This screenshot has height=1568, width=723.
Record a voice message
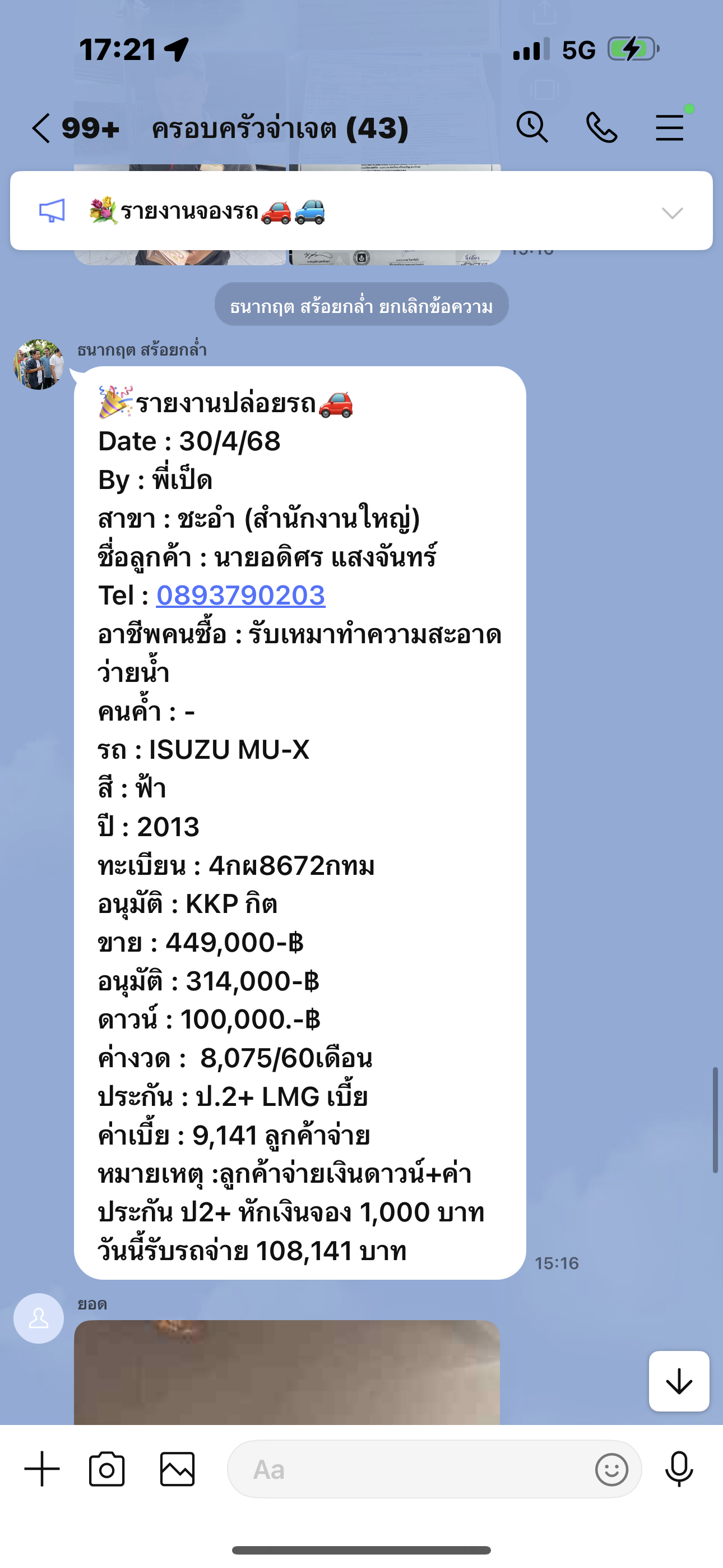(679, 1469)
